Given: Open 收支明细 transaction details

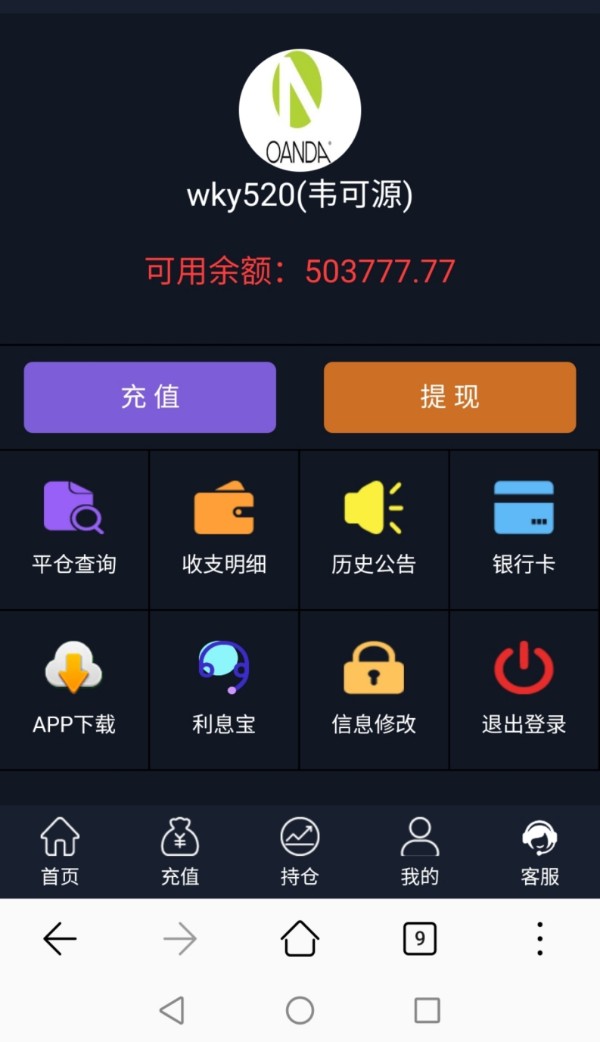Looking at the screenshot, I should (224, 530).
